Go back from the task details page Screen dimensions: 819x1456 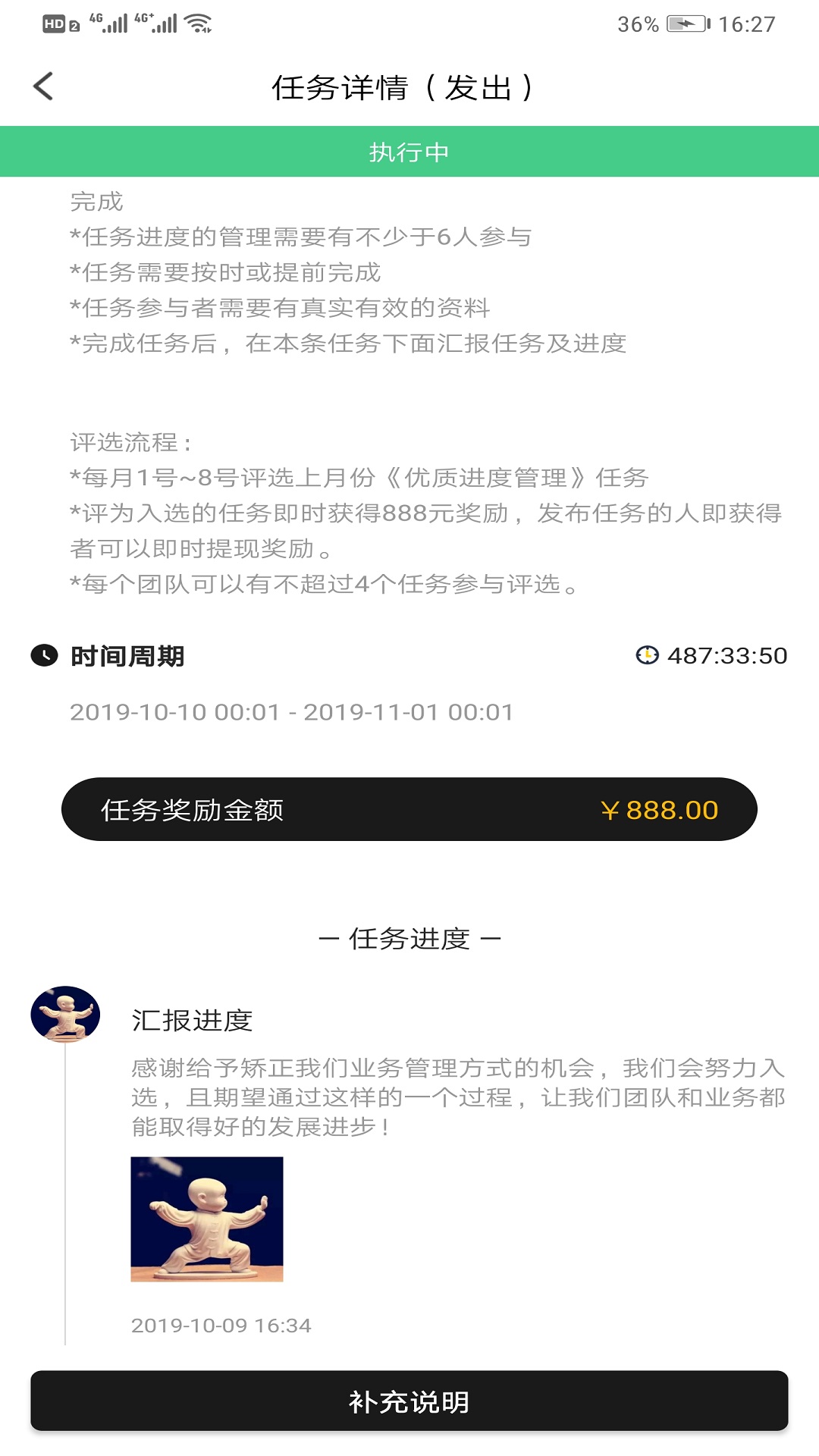(44, 86)
